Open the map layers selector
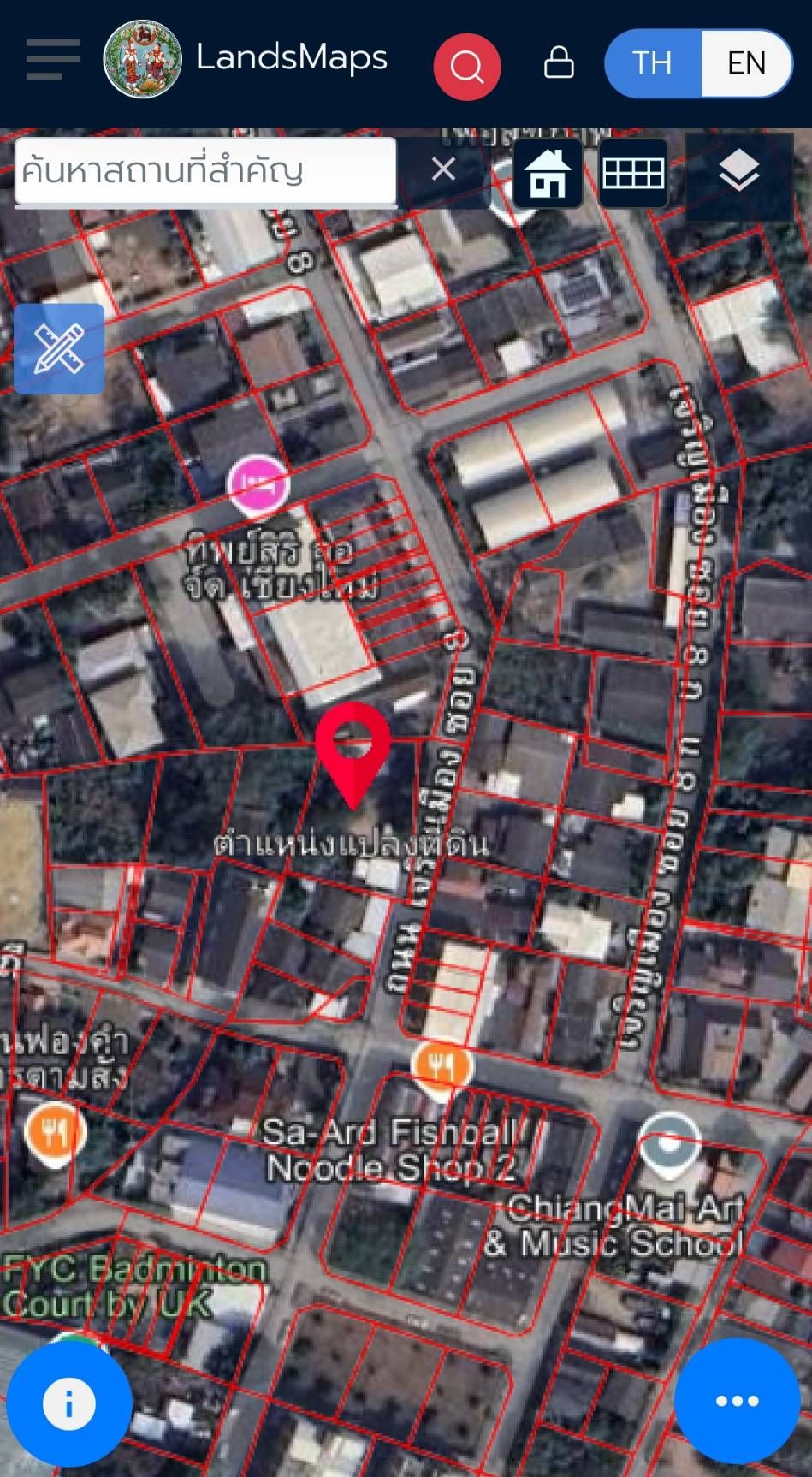Image resolution: width=812 pixels, height=1477 pixels. pos(739,174)
